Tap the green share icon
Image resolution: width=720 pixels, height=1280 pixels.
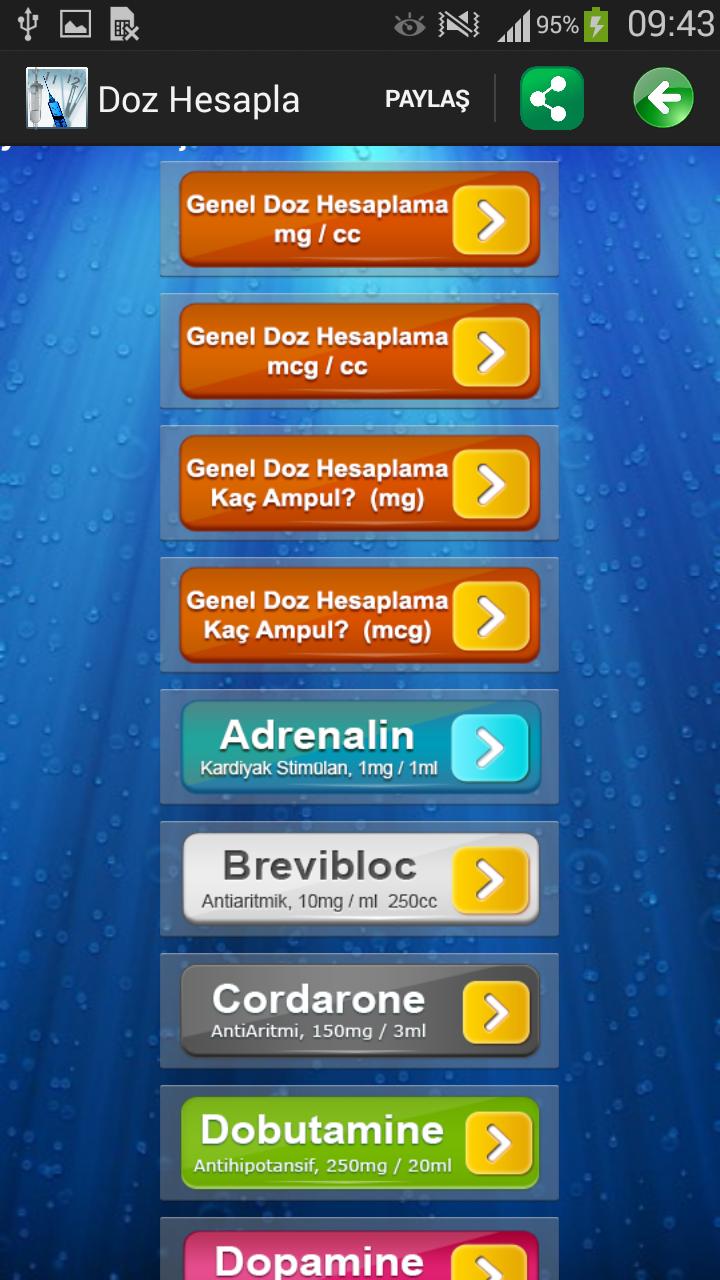(x=551, y=98)
